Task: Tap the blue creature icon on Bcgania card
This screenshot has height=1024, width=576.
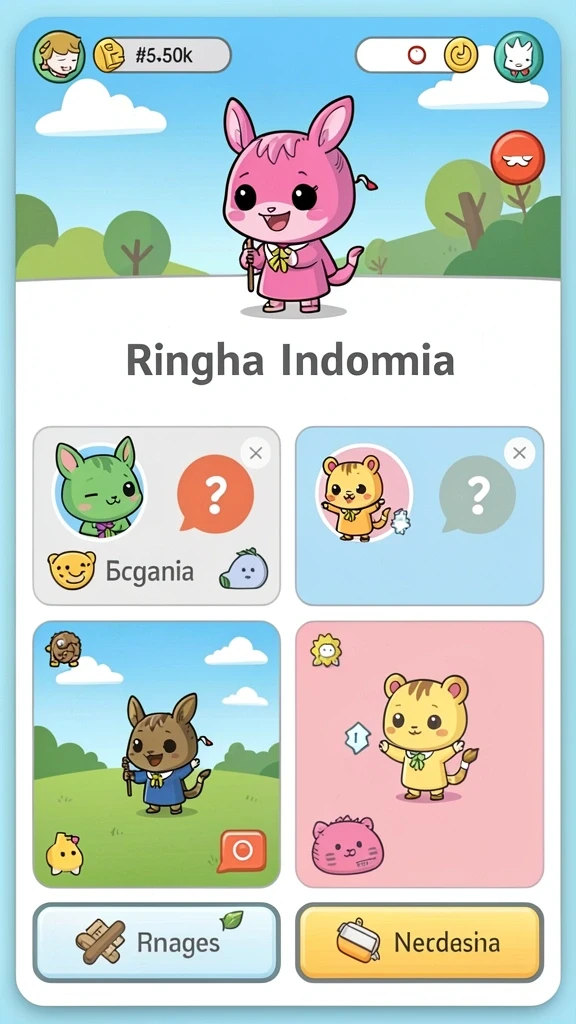Action: 244,569
